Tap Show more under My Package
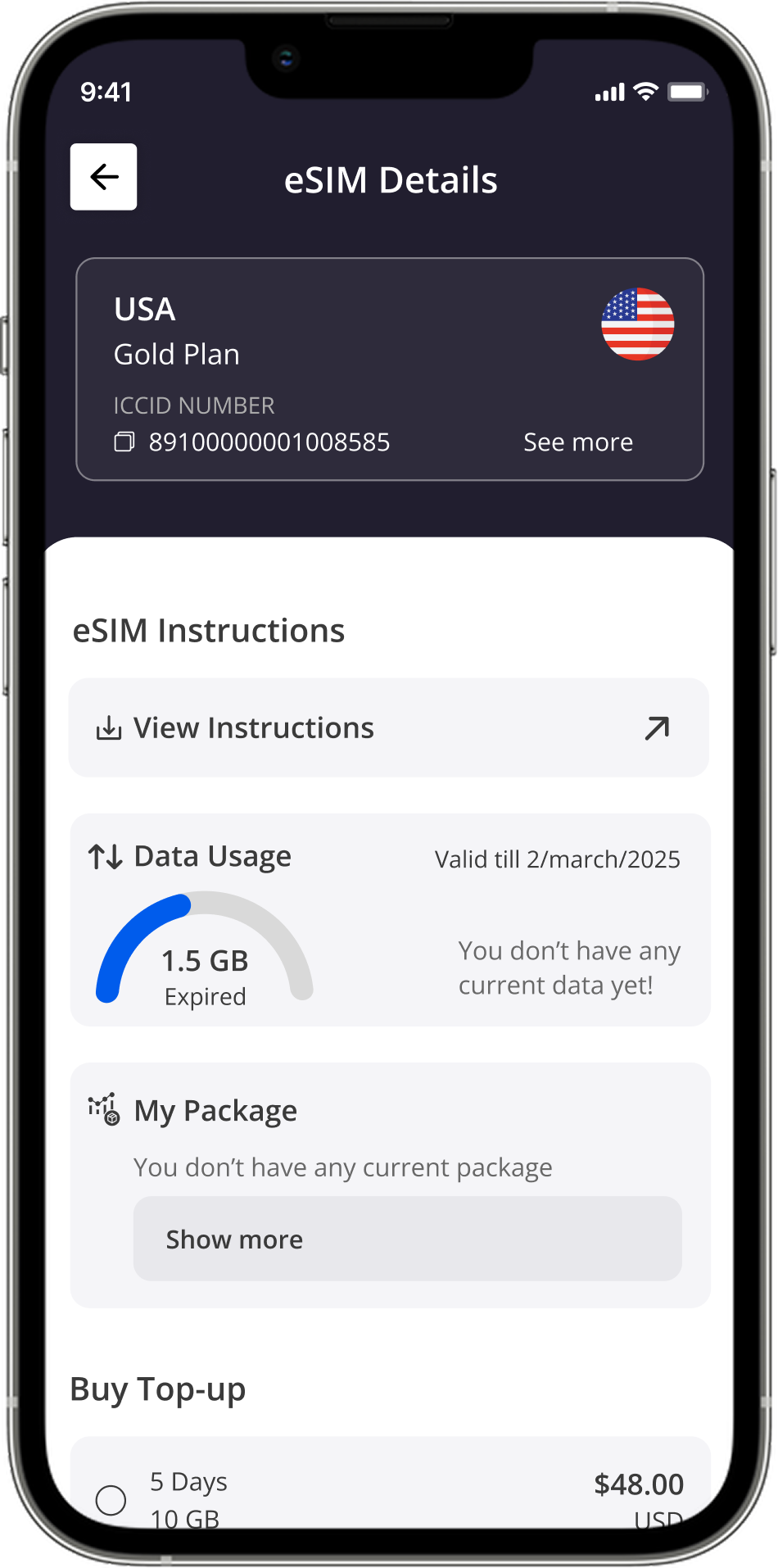This screenshot has height=1568, width=778. coord(407,1239)
